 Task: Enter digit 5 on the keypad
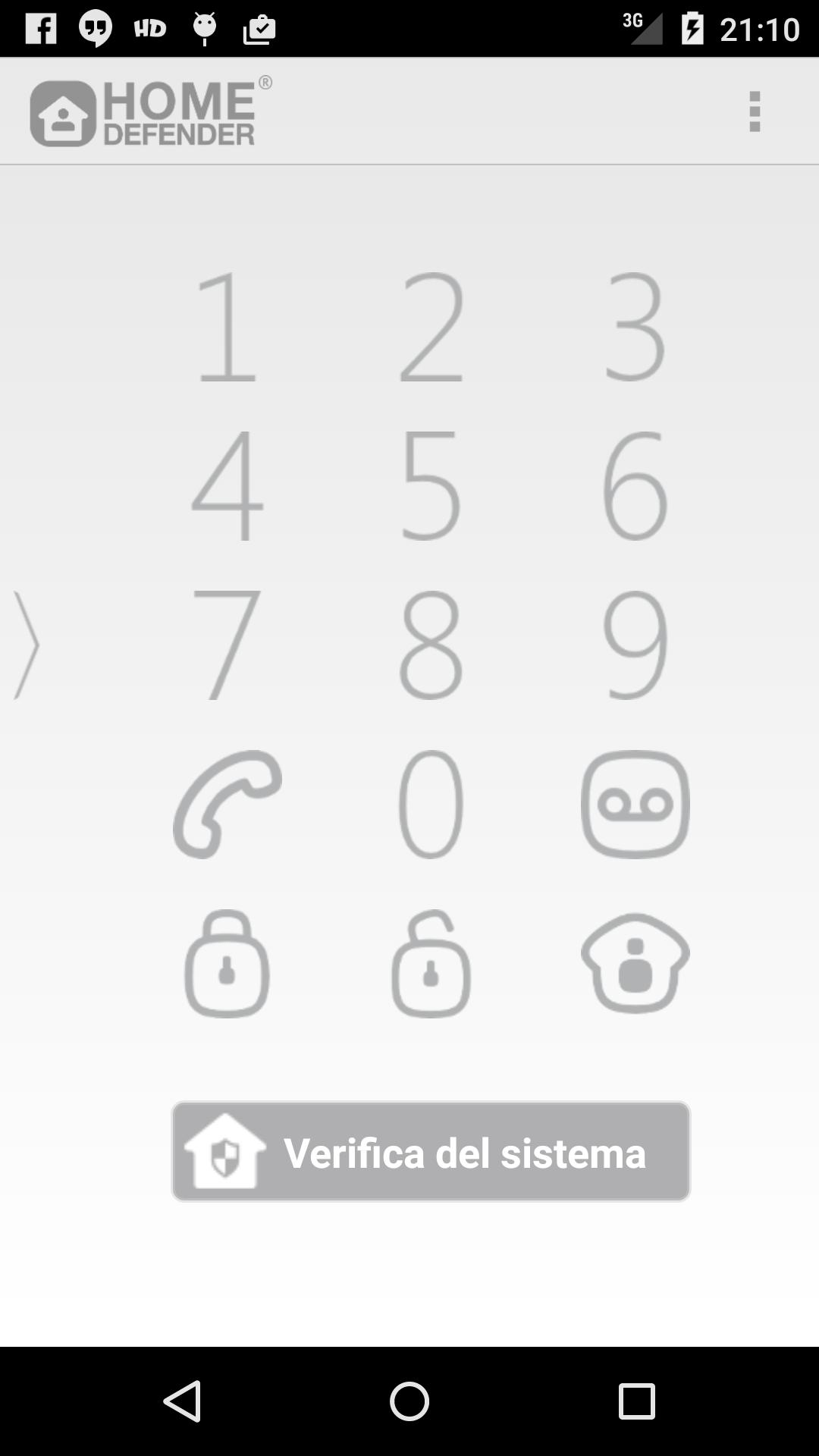431,485
